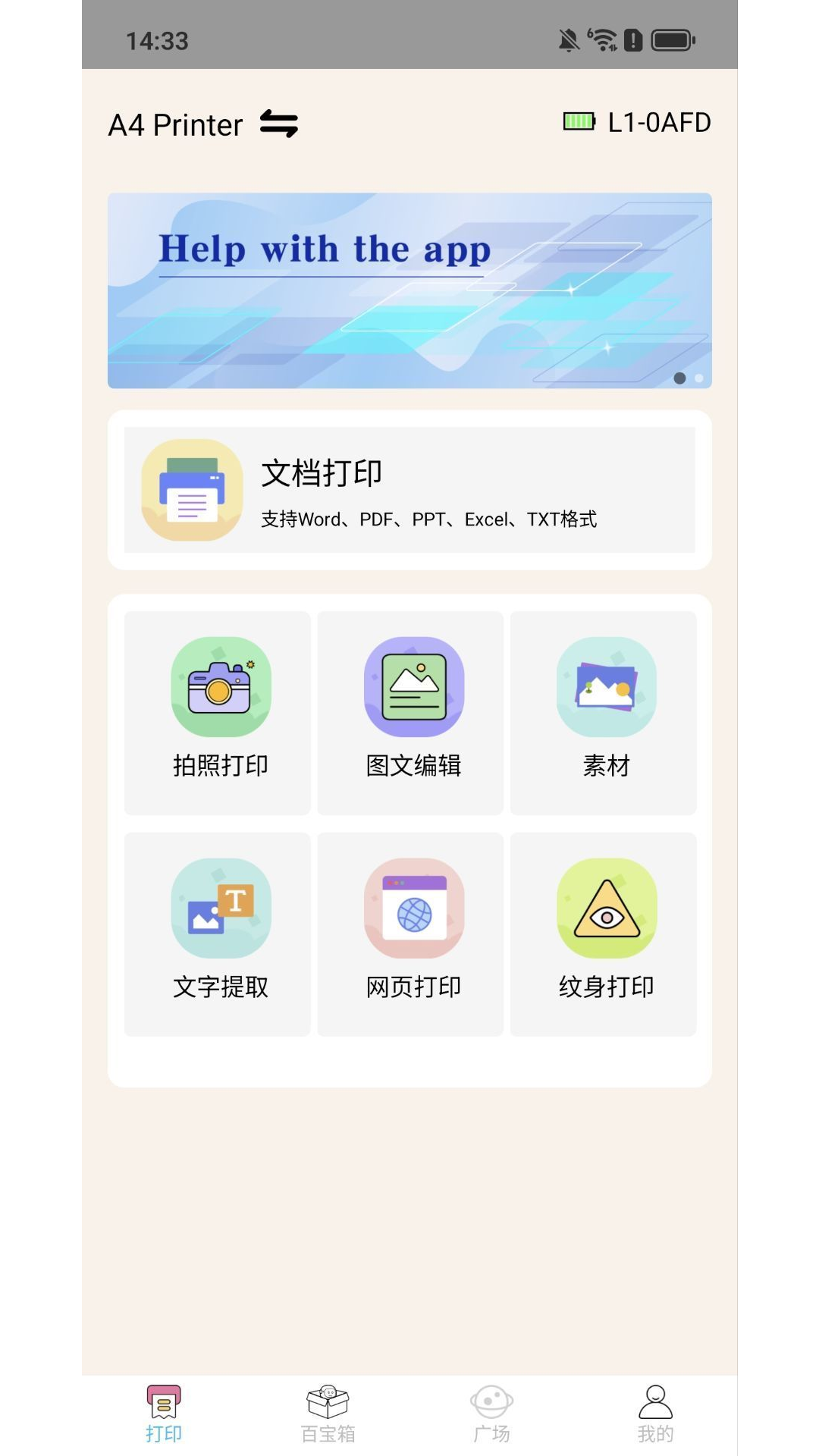Tap the printer switch arrows icon
819x1456 pixels.
[x=278, y=124]
